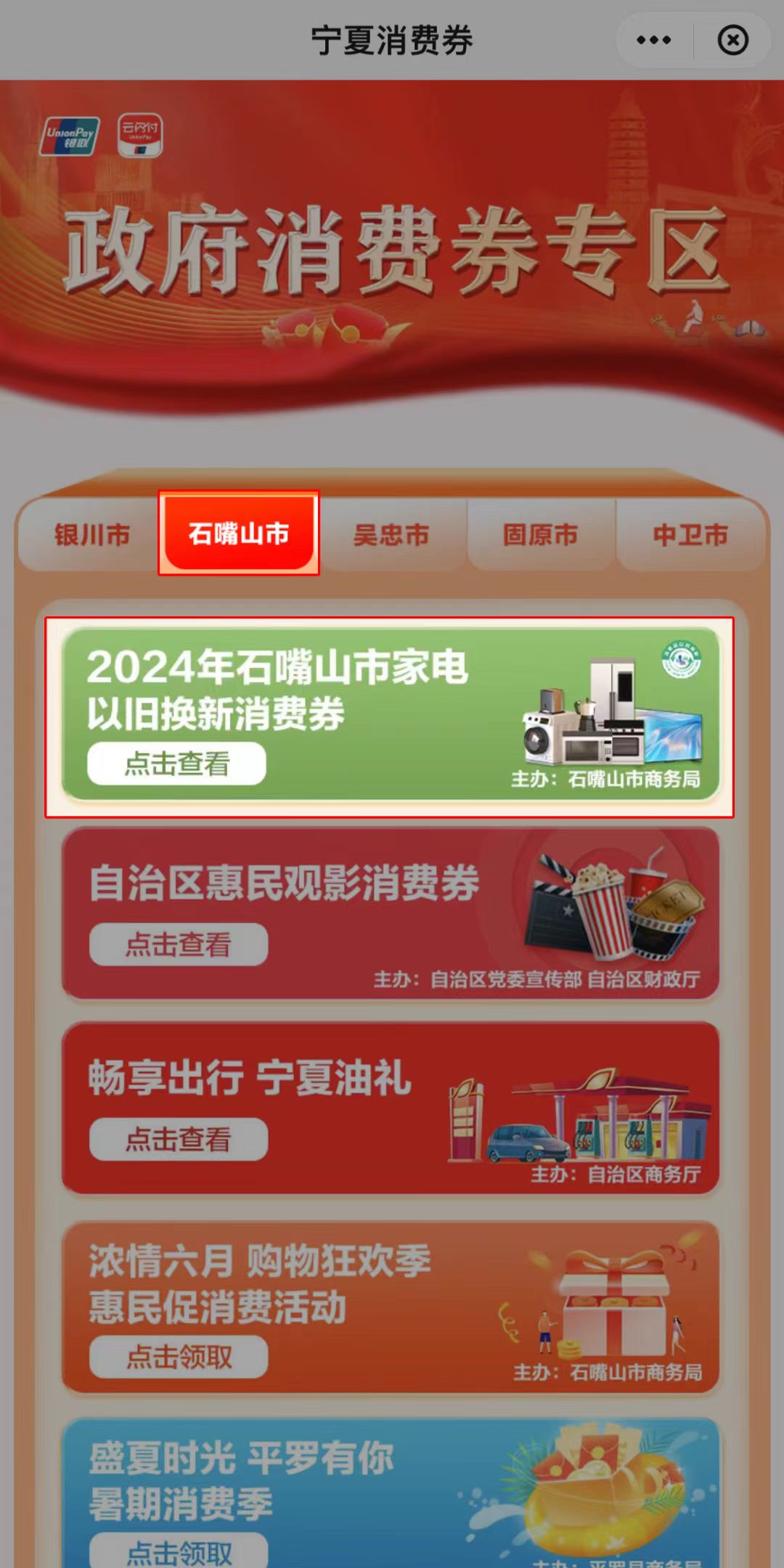Open 2024年石嘴山市家电以旧换新消费券 card
Viewport: 784px width, 1568px height.
391,715
